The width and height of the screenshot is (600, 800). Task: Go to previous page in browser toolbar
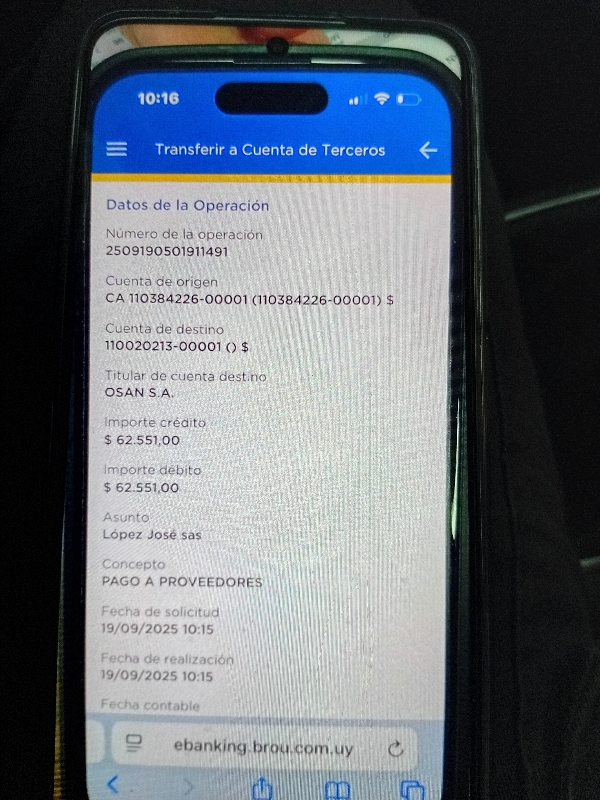click(x=113, y=782)
